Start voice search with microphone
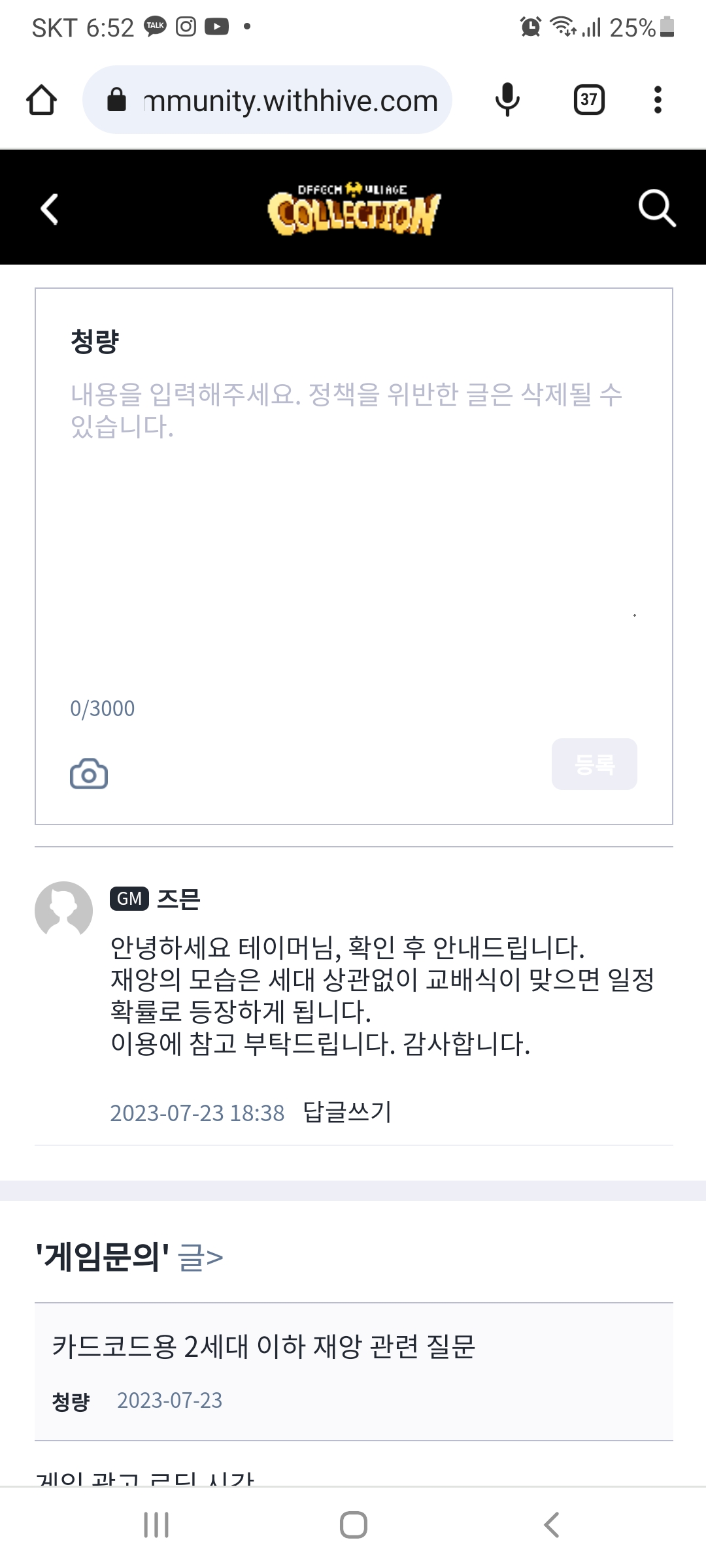The height and width of the screenshot is (1568, 706). (x=507, y=101)
